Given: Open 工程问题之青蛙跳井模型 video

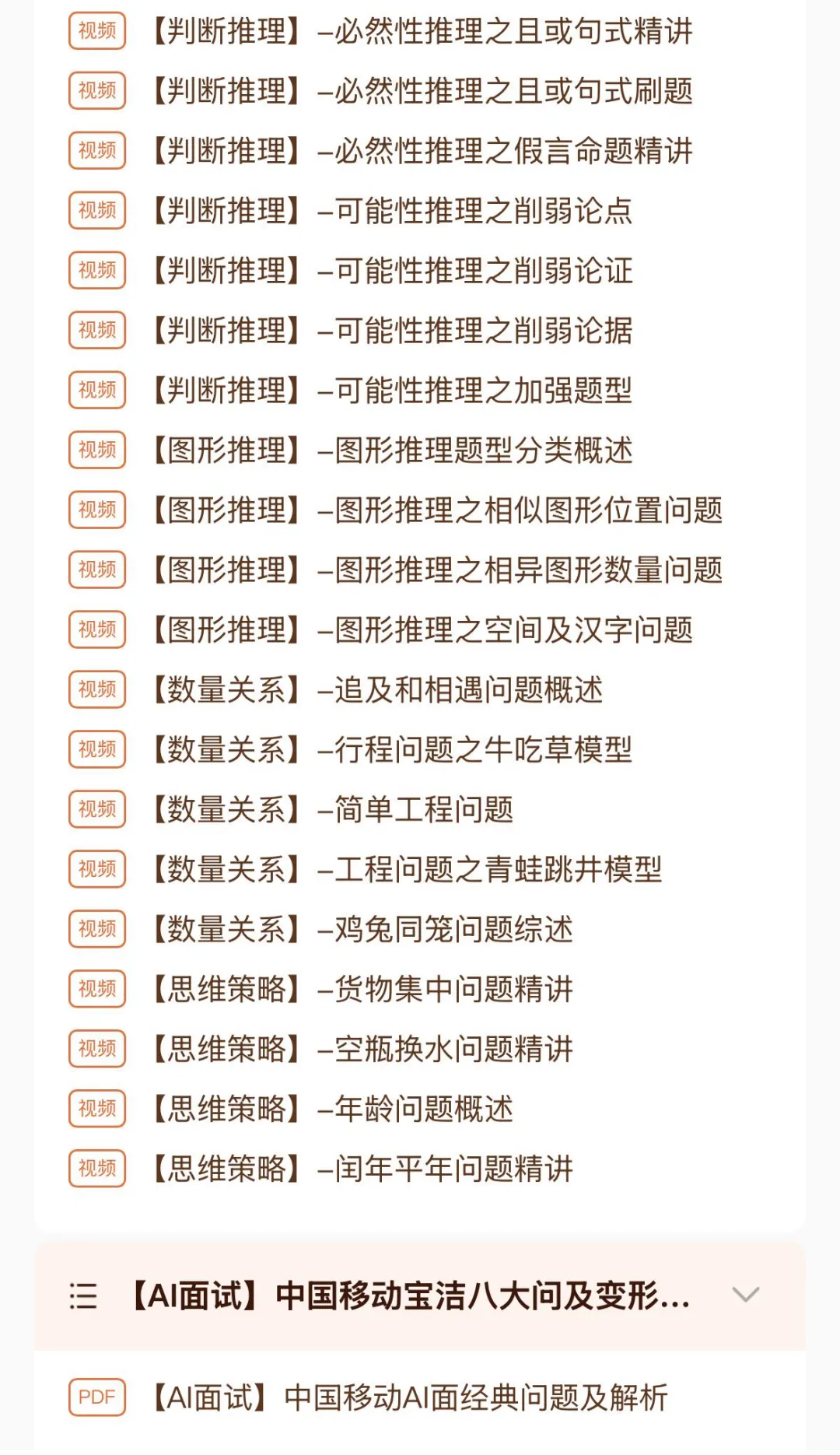Looking at the screenshot, I should [x=420, y=870].
